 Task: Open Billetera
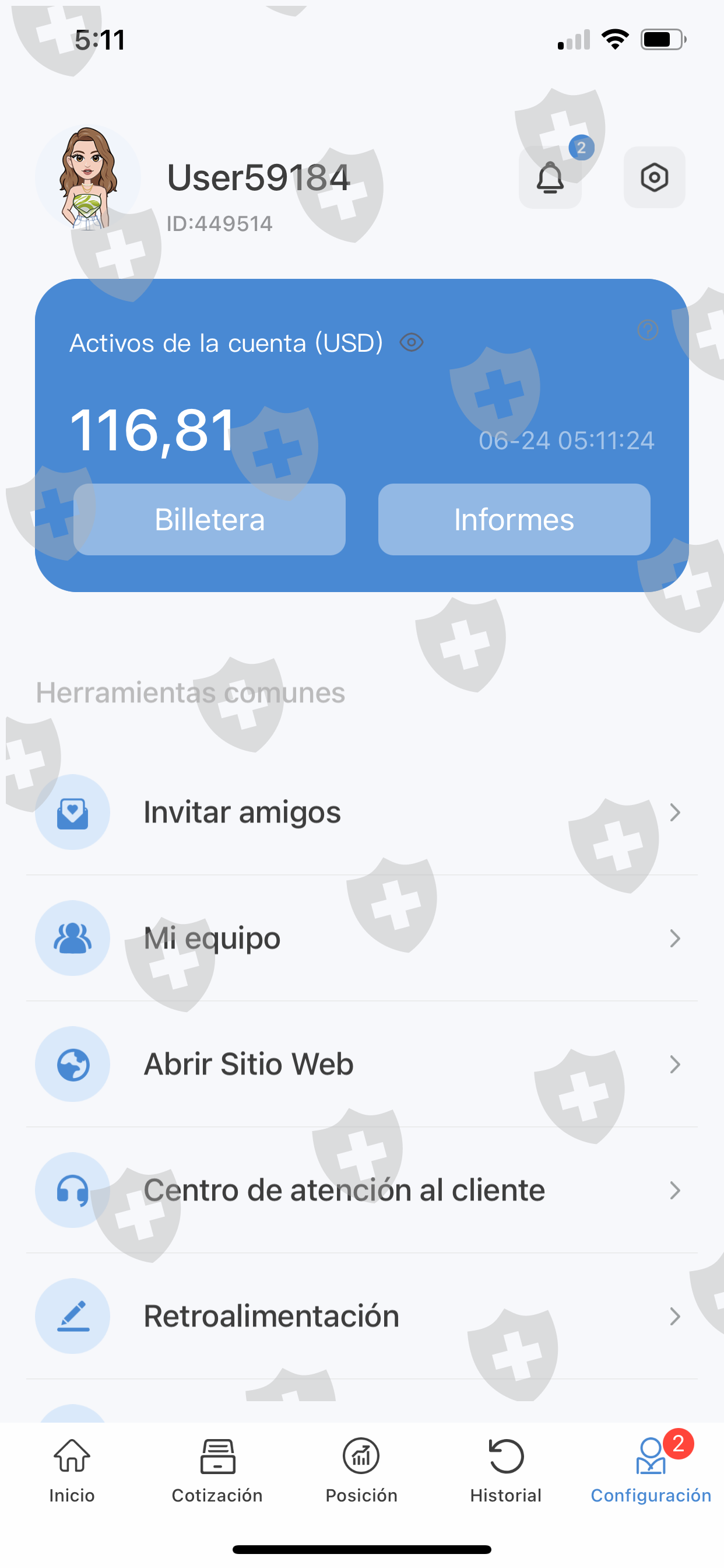point(209,519)
